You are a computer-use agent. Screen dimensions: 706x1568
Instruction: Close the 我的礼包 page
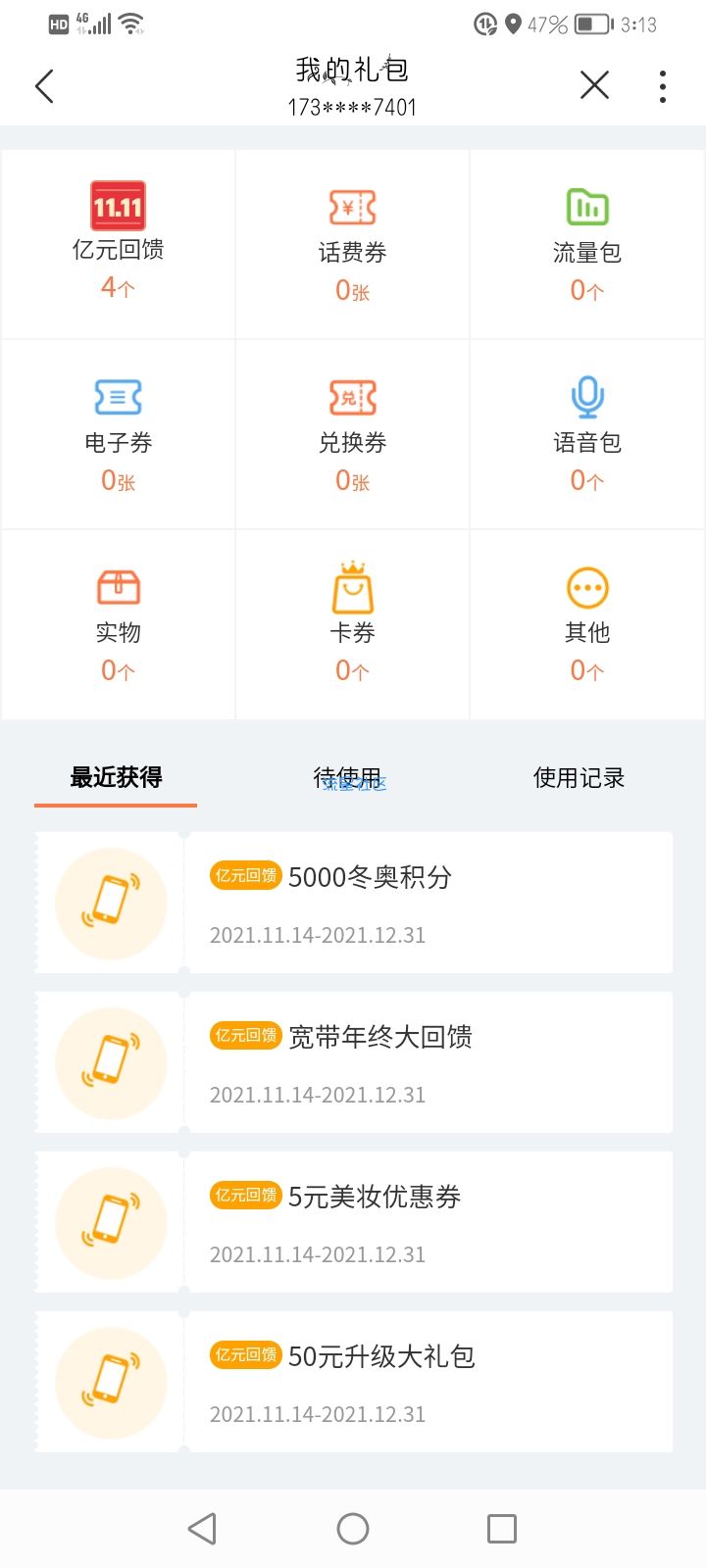(594, 85)
